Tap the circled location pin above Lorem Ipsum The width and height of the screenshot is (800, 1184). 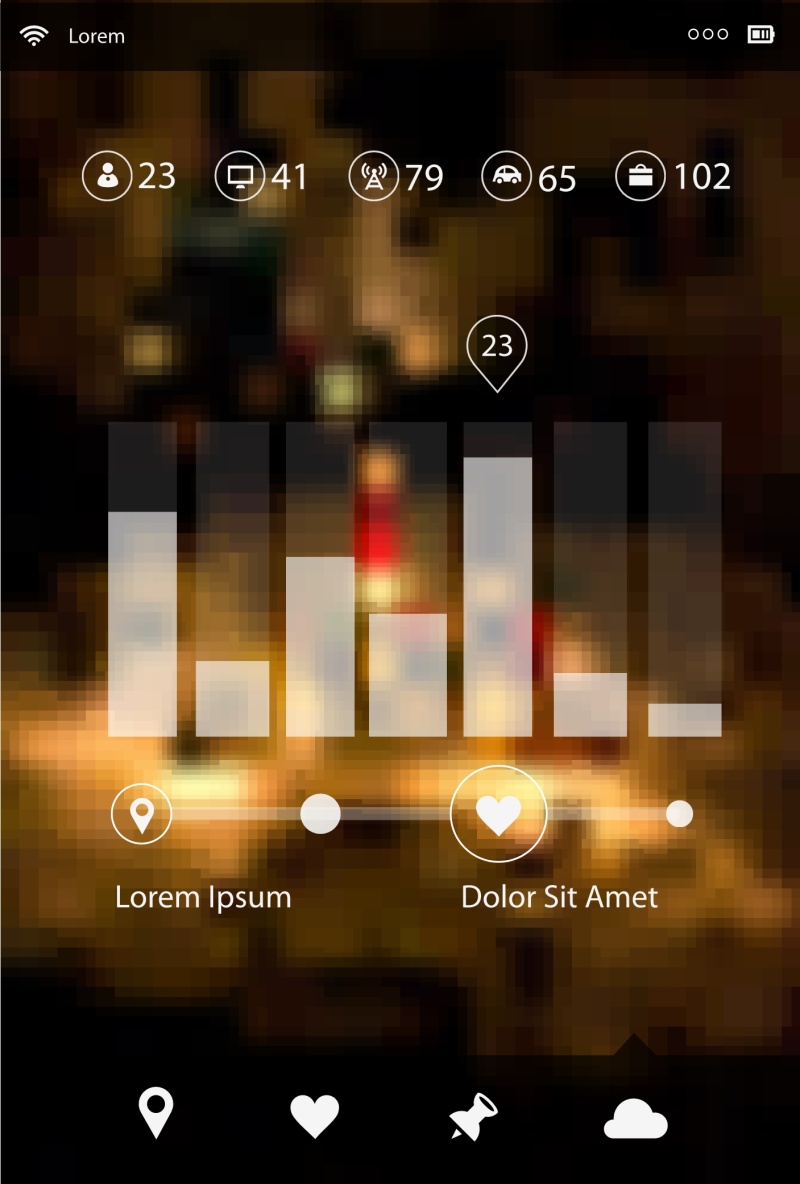tap(142, 814)
